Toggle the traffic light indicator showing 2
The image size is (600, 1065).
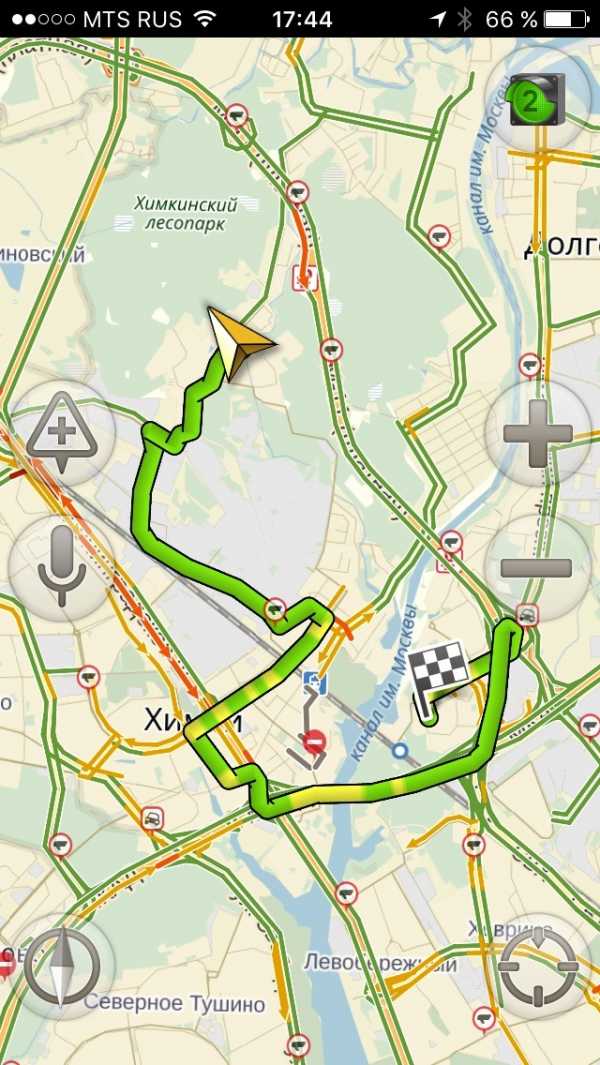coord(537,98)
